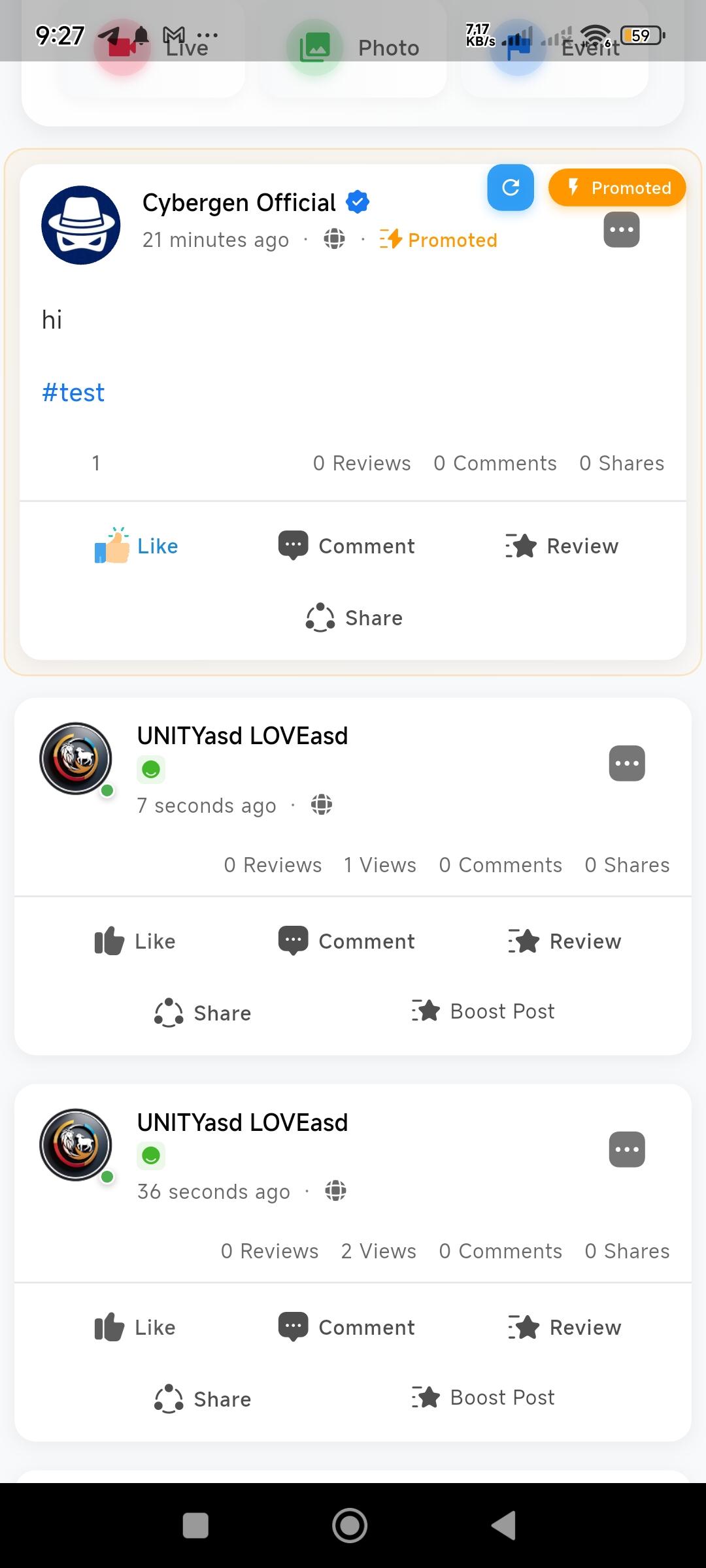Open options on the 36 seconds ago post
The image size is (706, 1568).
[x=626, y=1149]
